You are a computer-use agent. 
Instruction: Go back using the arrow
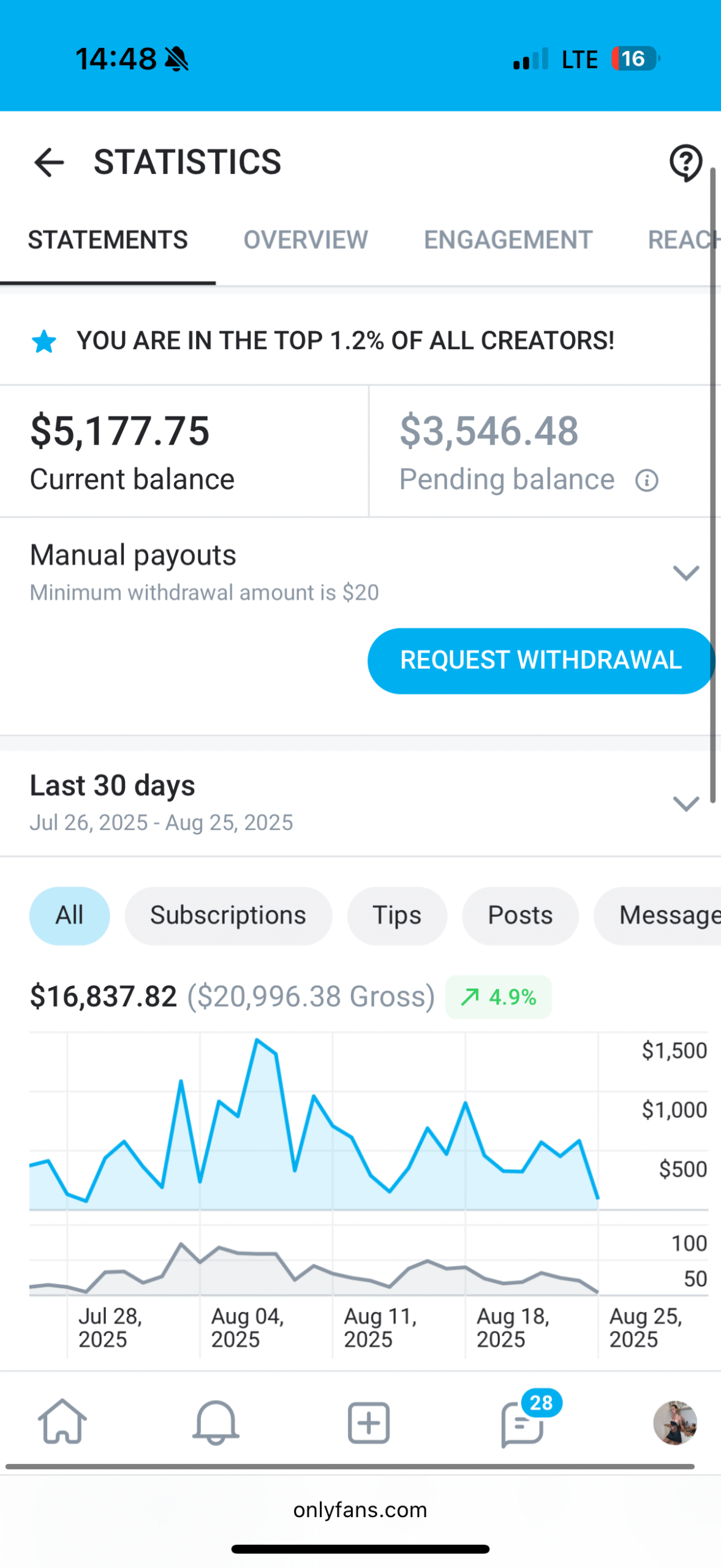tap(48, 162)
